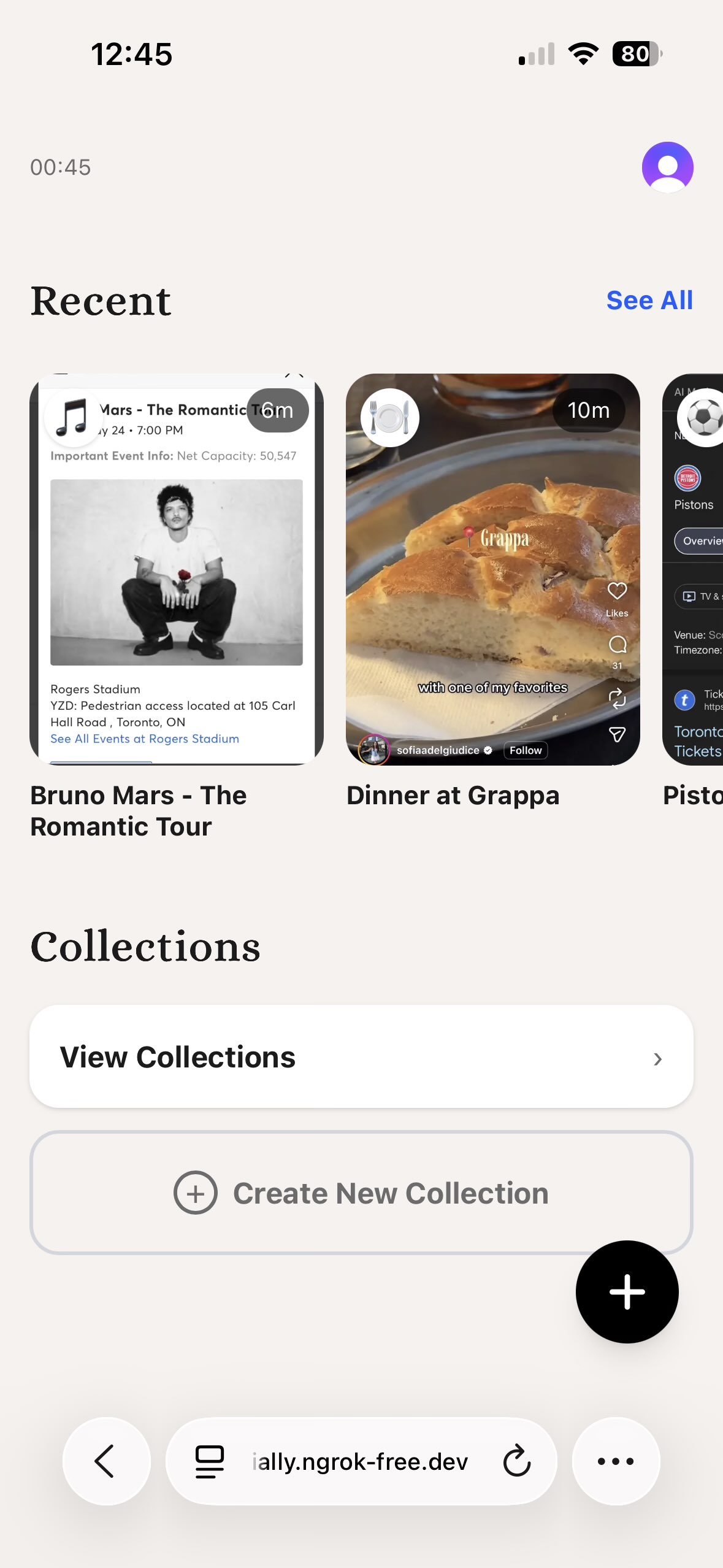Reload the page

[516, 1461]
